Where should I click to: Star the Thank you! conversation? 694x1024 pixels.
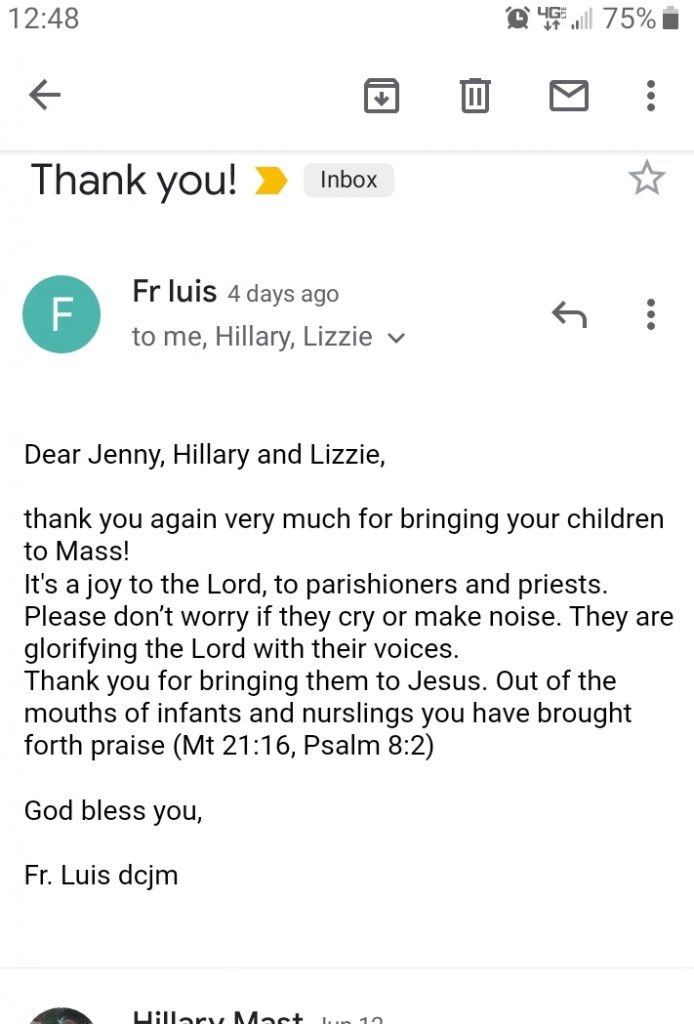(x=646, y=179)
